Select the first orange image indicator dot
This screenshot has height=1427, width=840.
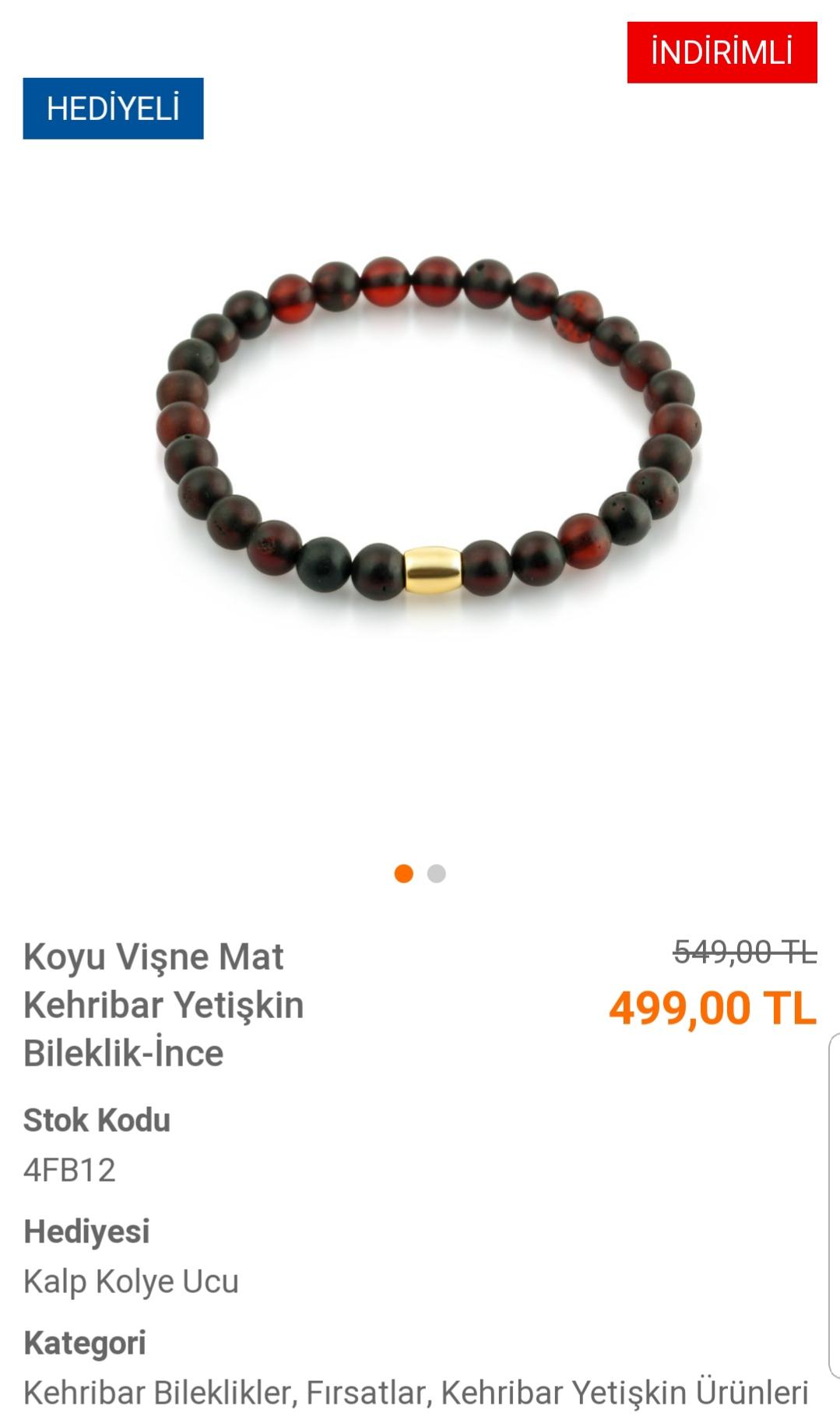[403, 873]
